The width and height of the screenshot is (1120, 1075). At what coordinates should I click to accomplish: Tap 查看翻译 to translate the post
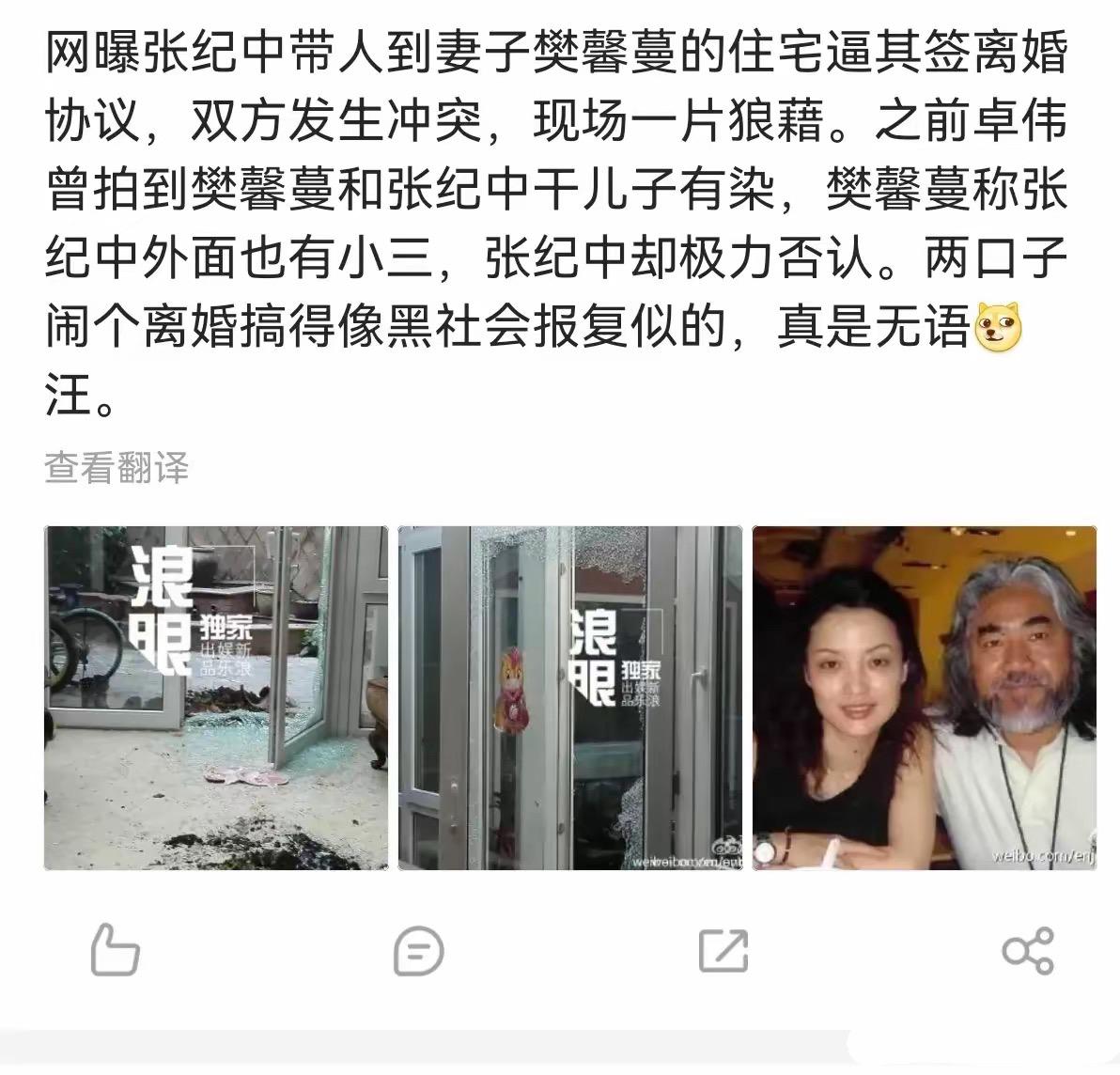click(x=117, y=467)
